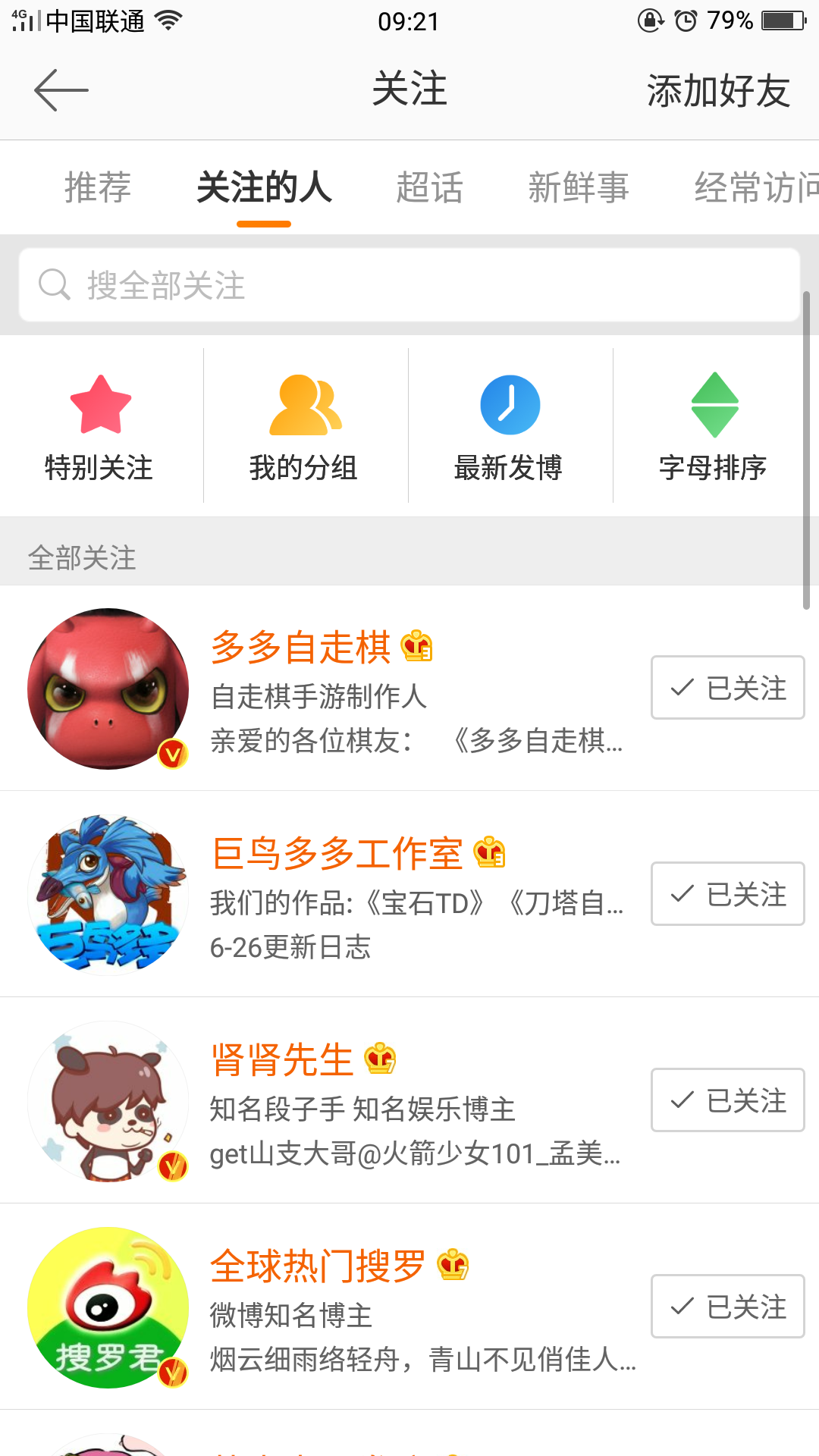Image resolution: width=819 pixels, height=1456 pixels.
Task: Unfollow 多多自走棋 via 已关注 button
Action: [x=727, y=688]
